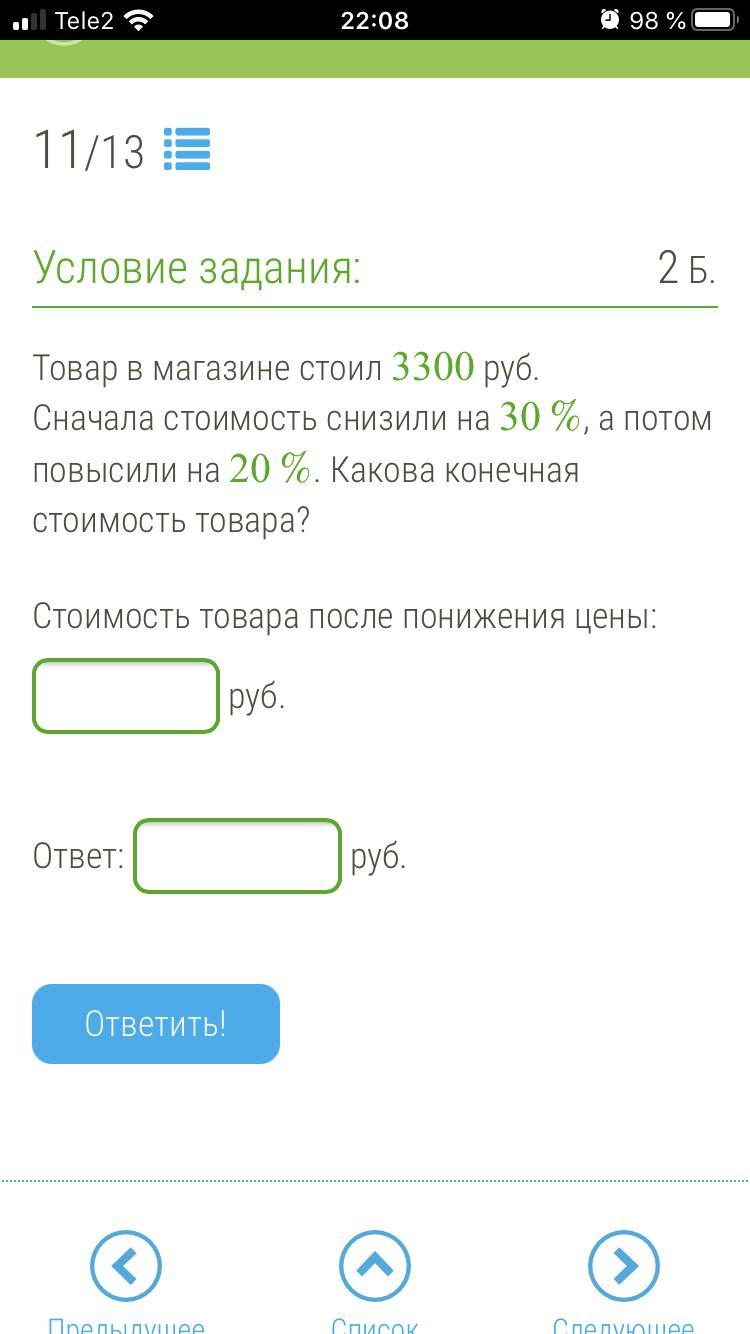Submit with the Ответить! button

coord(156,1024)
